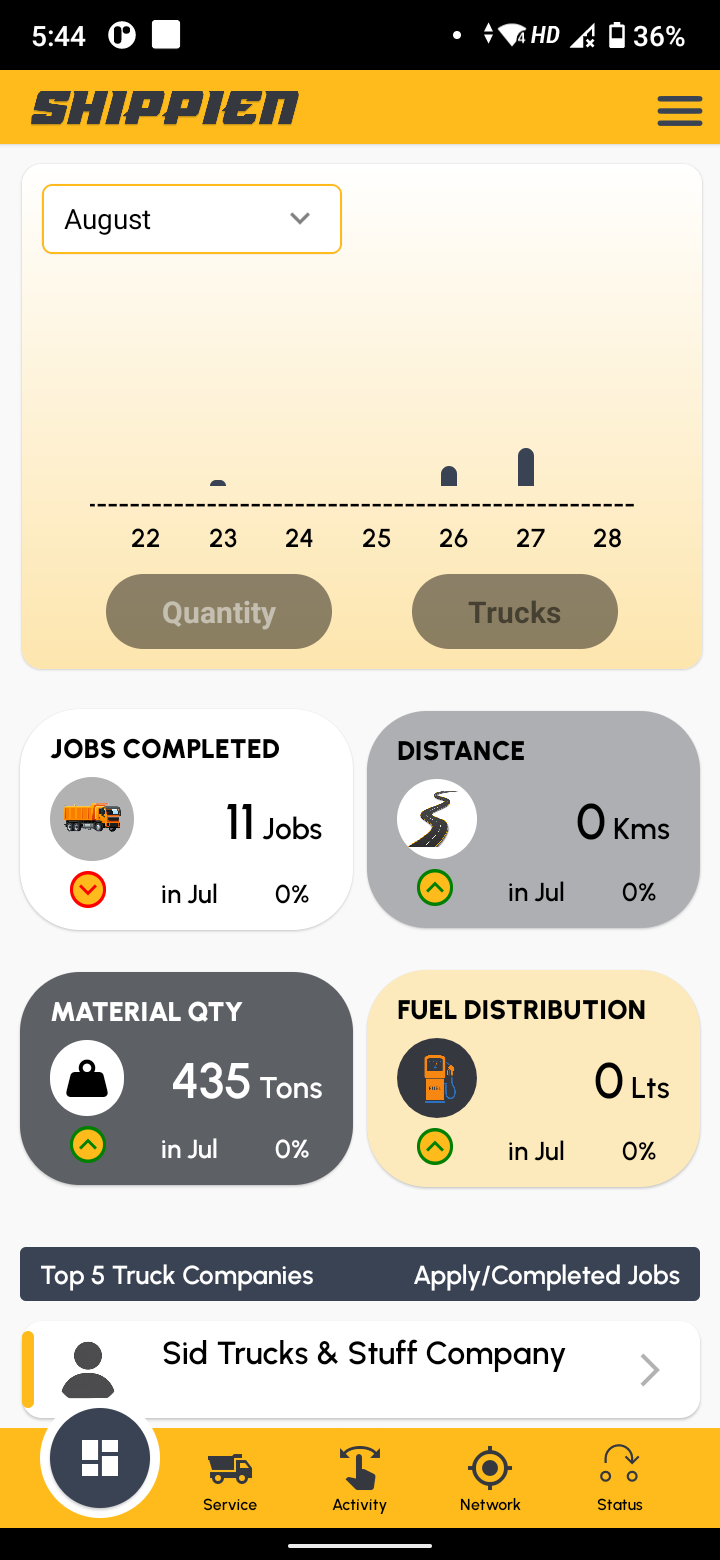Open the Jobs Completed card
The image size is (720, 1560).
click(187, 820)
